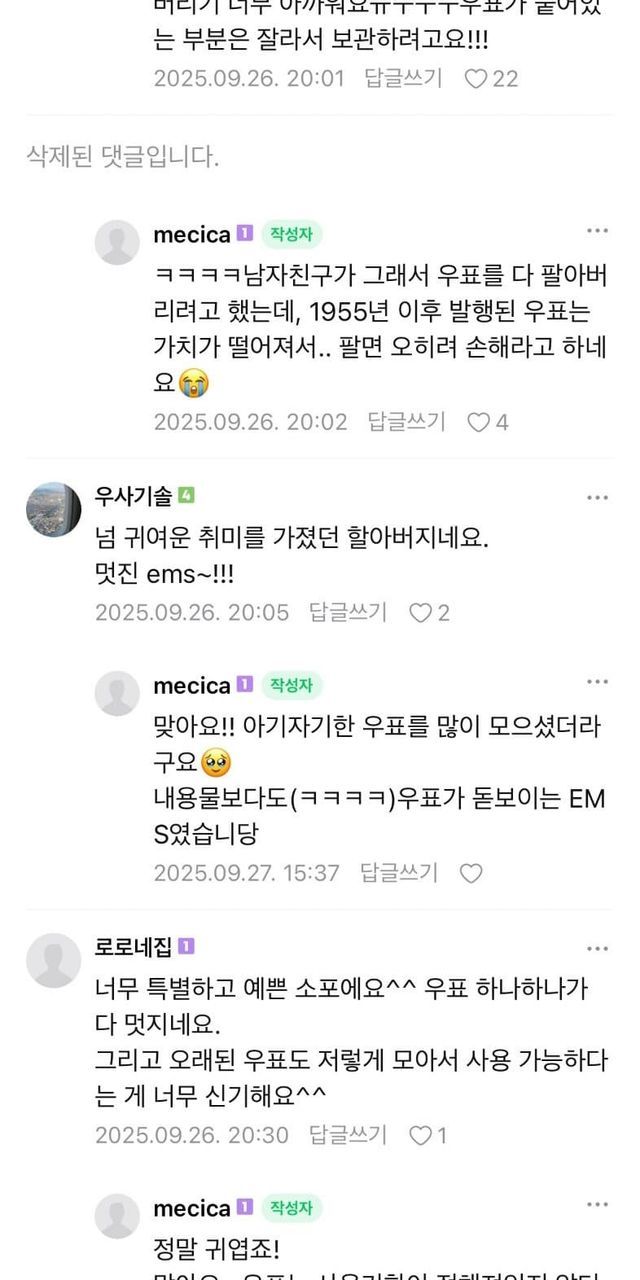This screenshot has height=1280, width=640.
Task: Open overflow menu on 로로네집's comment
Action: tap(597, 947)
